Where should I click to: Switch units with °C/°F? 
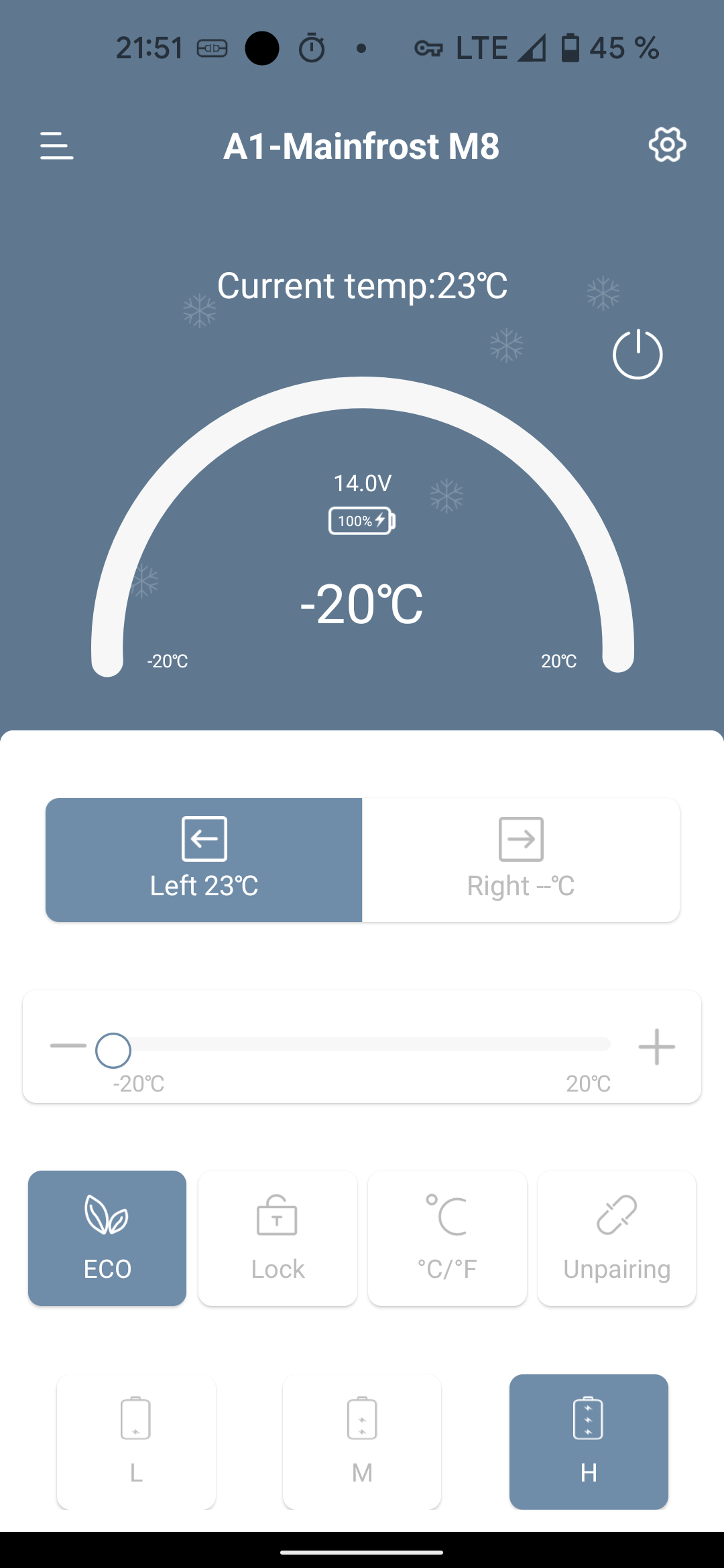(x=447, y=1238)
